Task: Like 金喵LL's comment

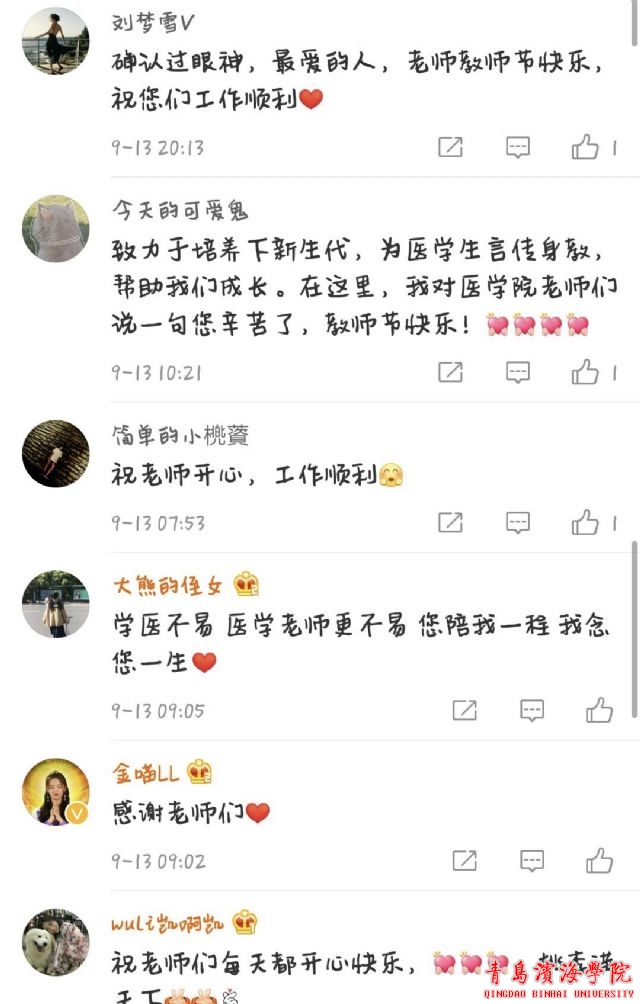Action: (599, 860)
